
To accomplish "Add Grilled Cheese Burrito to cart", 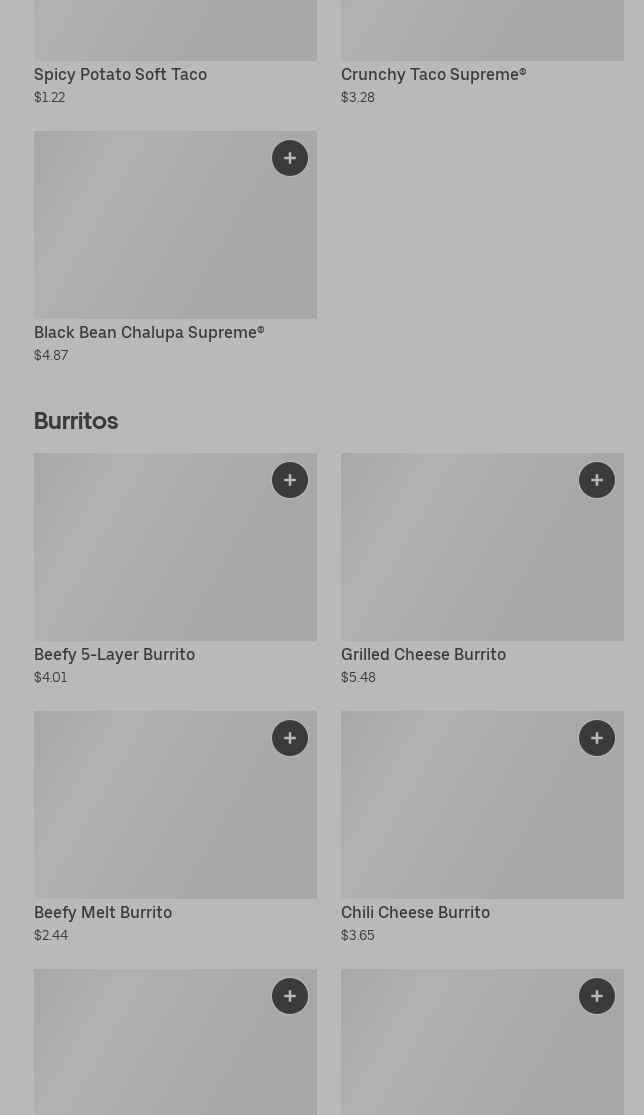I will point(597,480).
